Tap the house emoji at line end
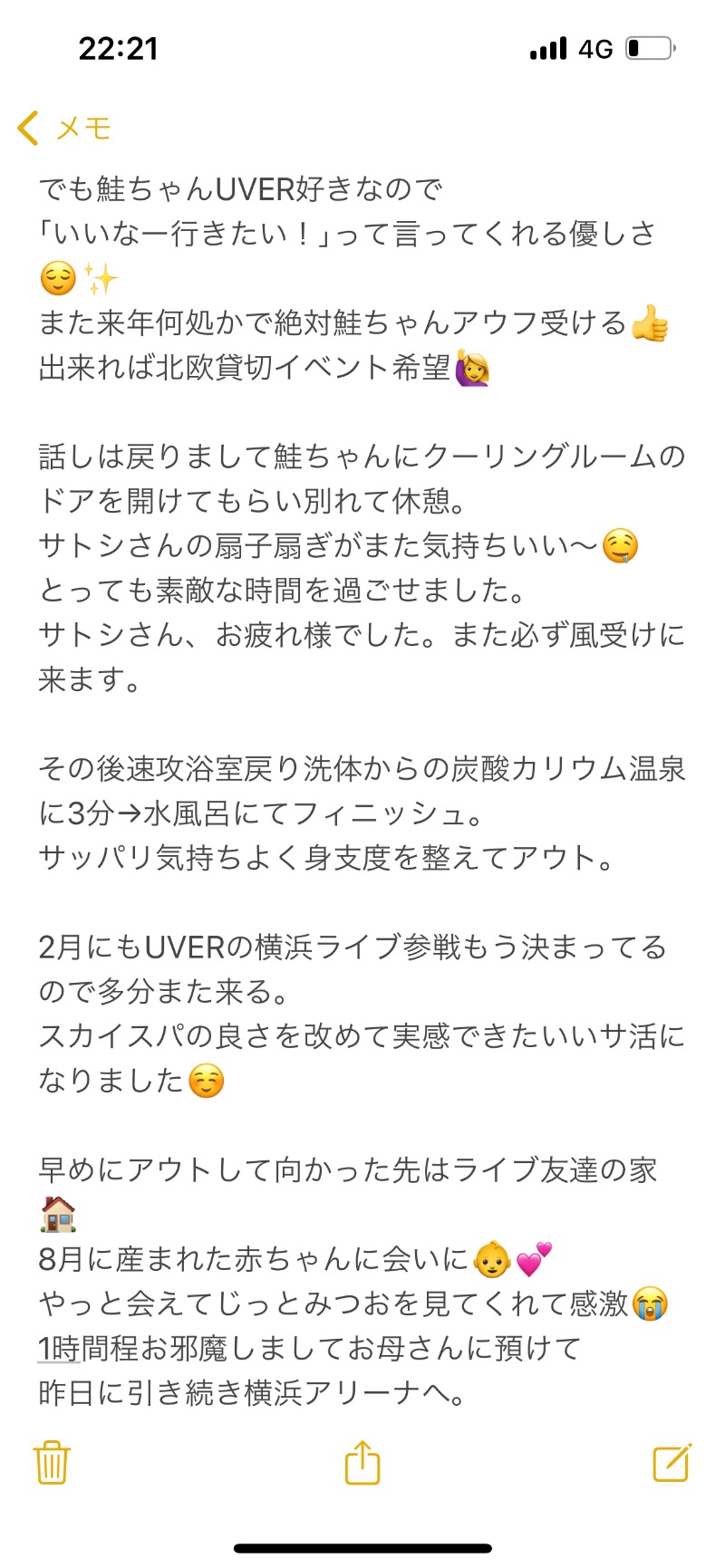The height and width of the screenshot is (1568, 725). click(56, 1216)
